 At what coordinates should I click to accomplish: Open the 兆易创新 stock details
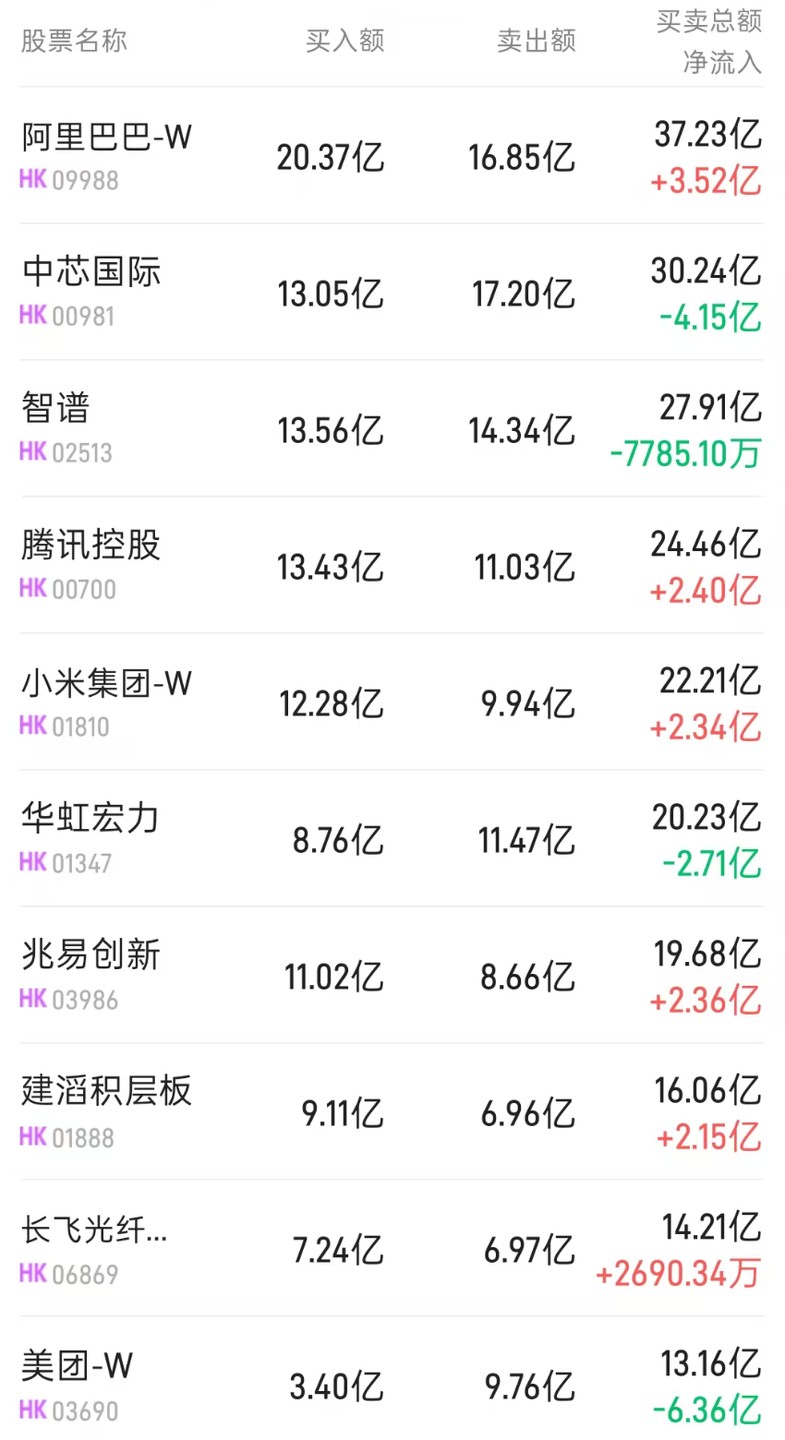(392, 975)
